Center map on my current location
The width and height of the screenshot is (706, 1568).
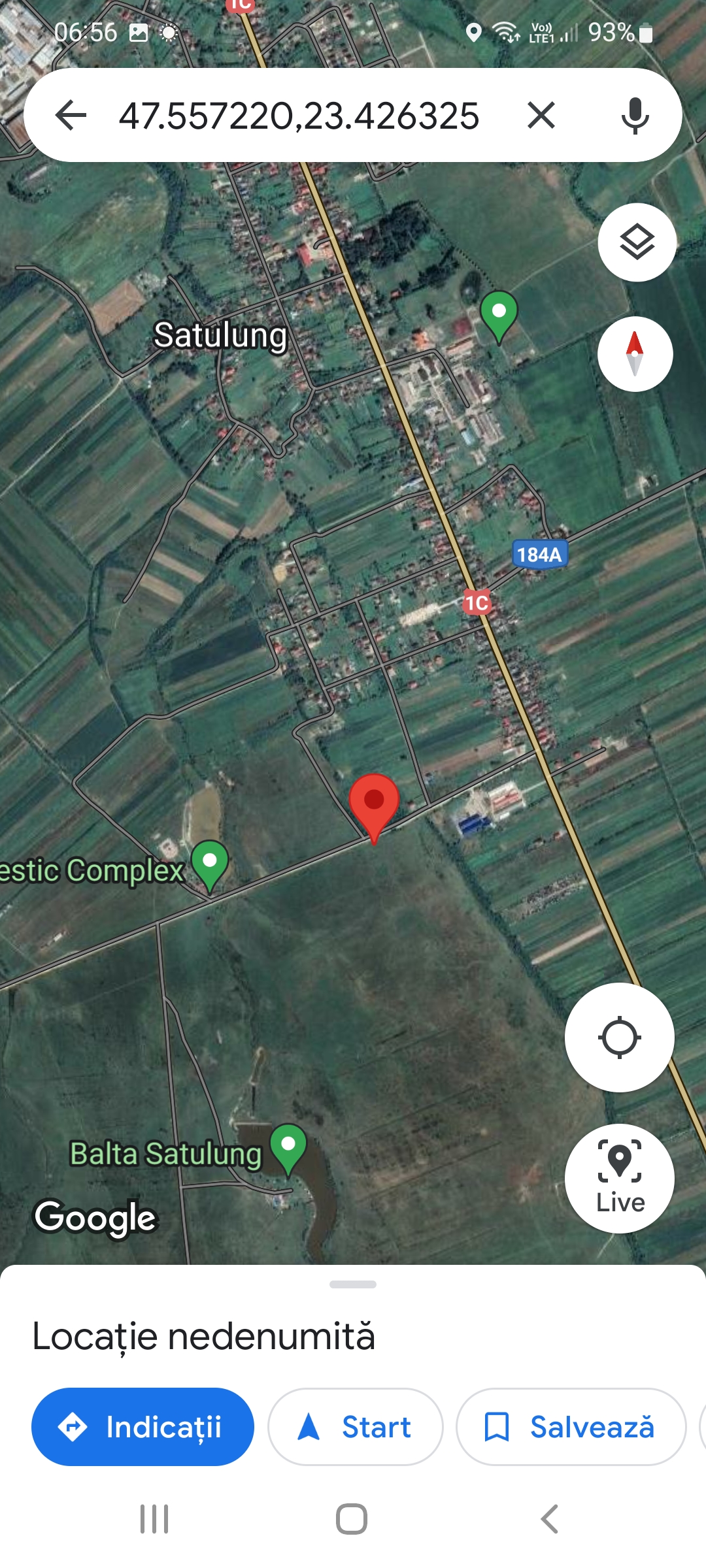pos(619,1037)
